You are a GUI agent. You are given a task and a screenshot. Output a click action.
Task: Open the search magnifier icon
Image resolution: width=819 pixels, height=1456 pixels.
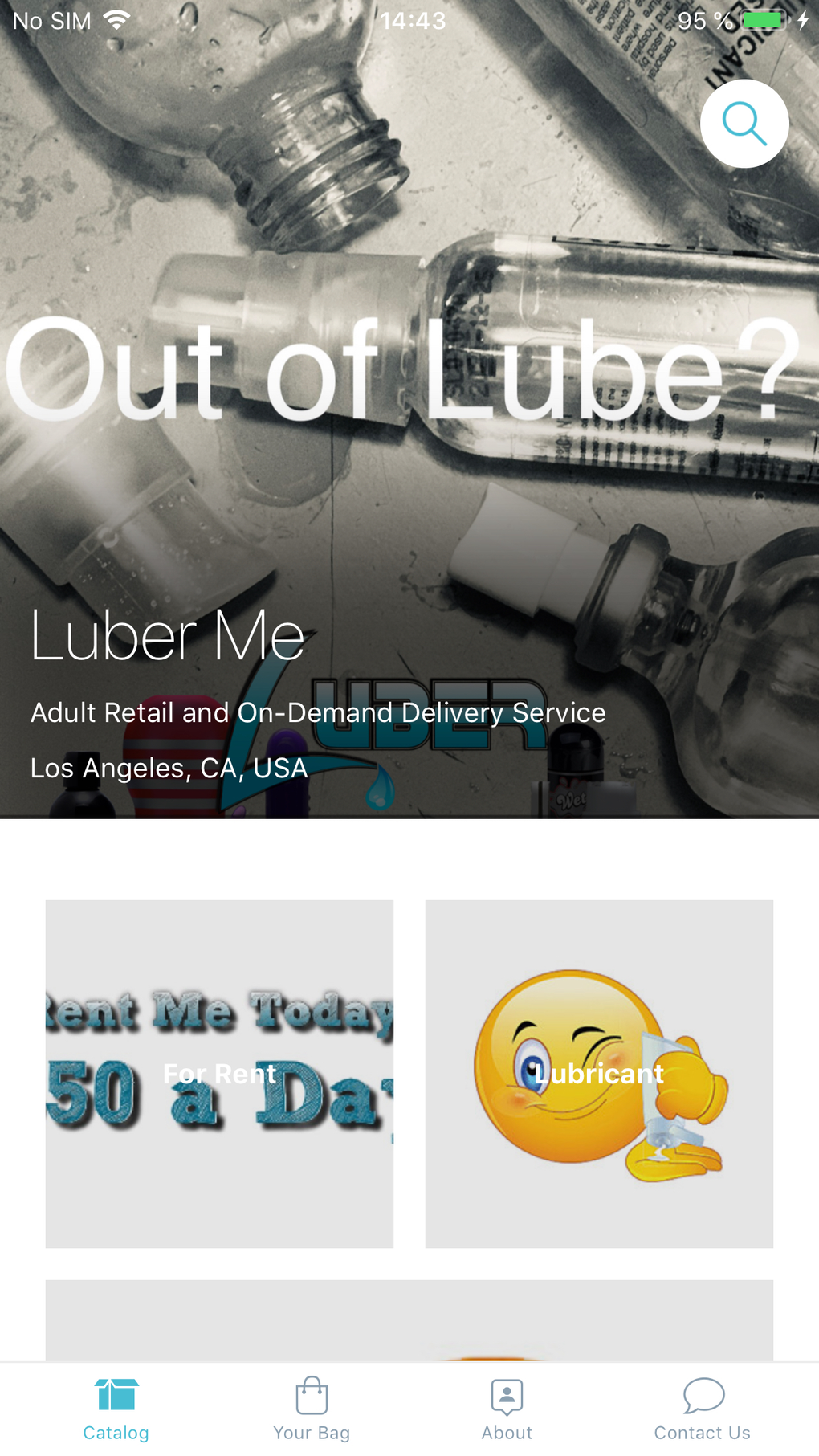coord(744,123)
